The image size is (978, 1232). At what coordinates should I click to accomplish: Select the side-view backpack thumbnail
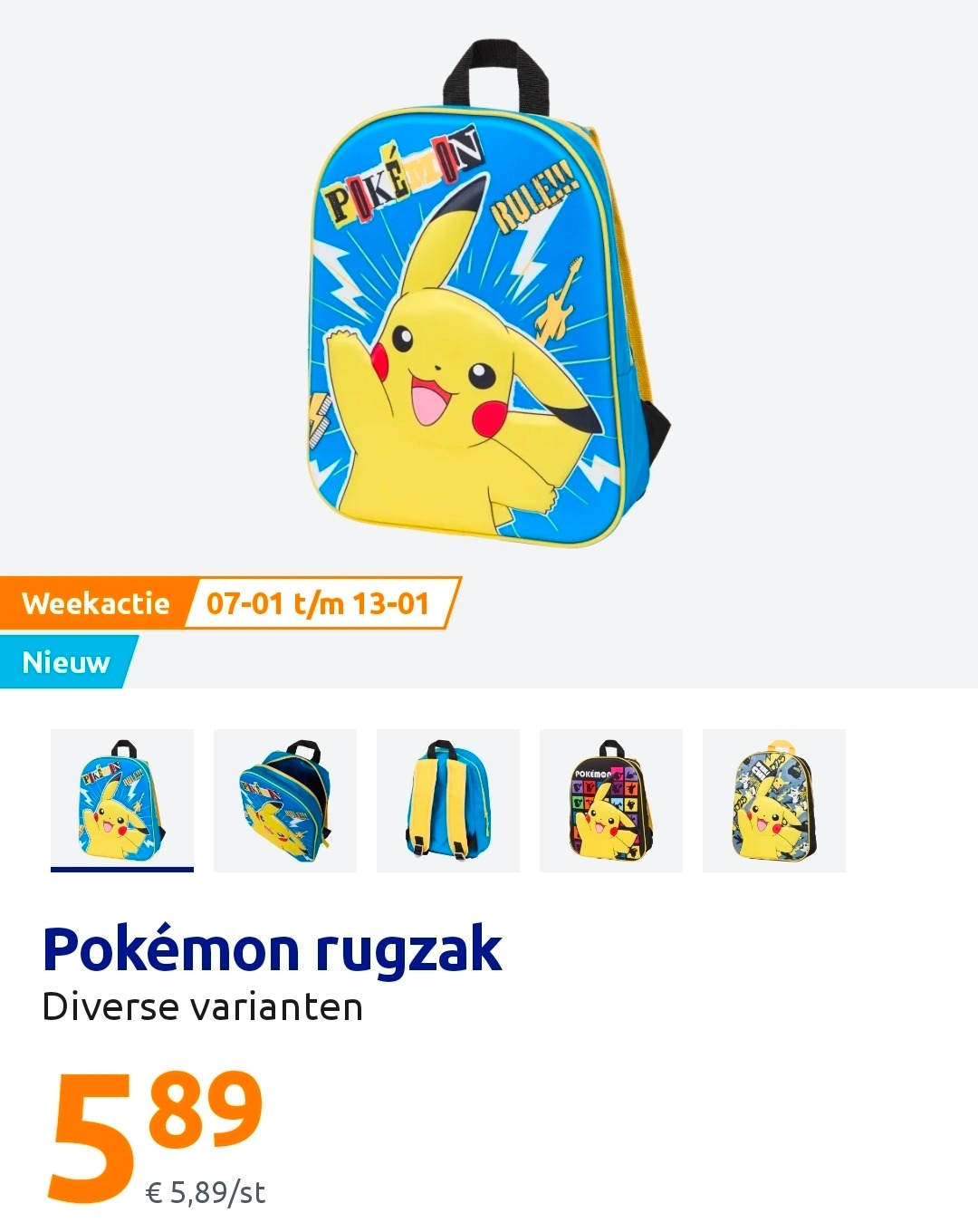tap(284, 800)
